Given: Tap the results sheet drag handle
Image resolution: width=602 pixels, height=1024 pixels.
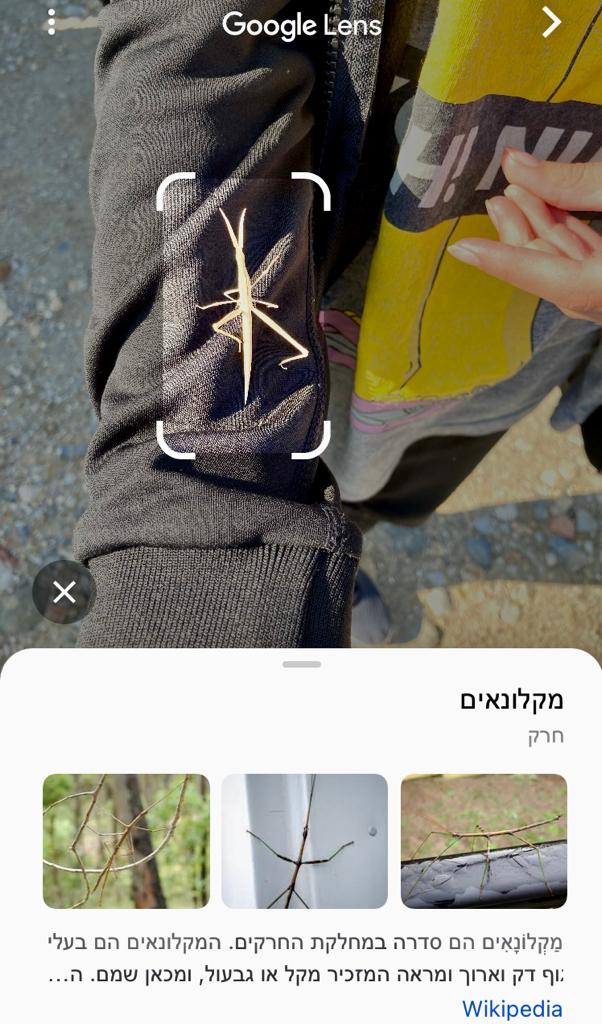Looking at the screenshot, I should (301, 664).
